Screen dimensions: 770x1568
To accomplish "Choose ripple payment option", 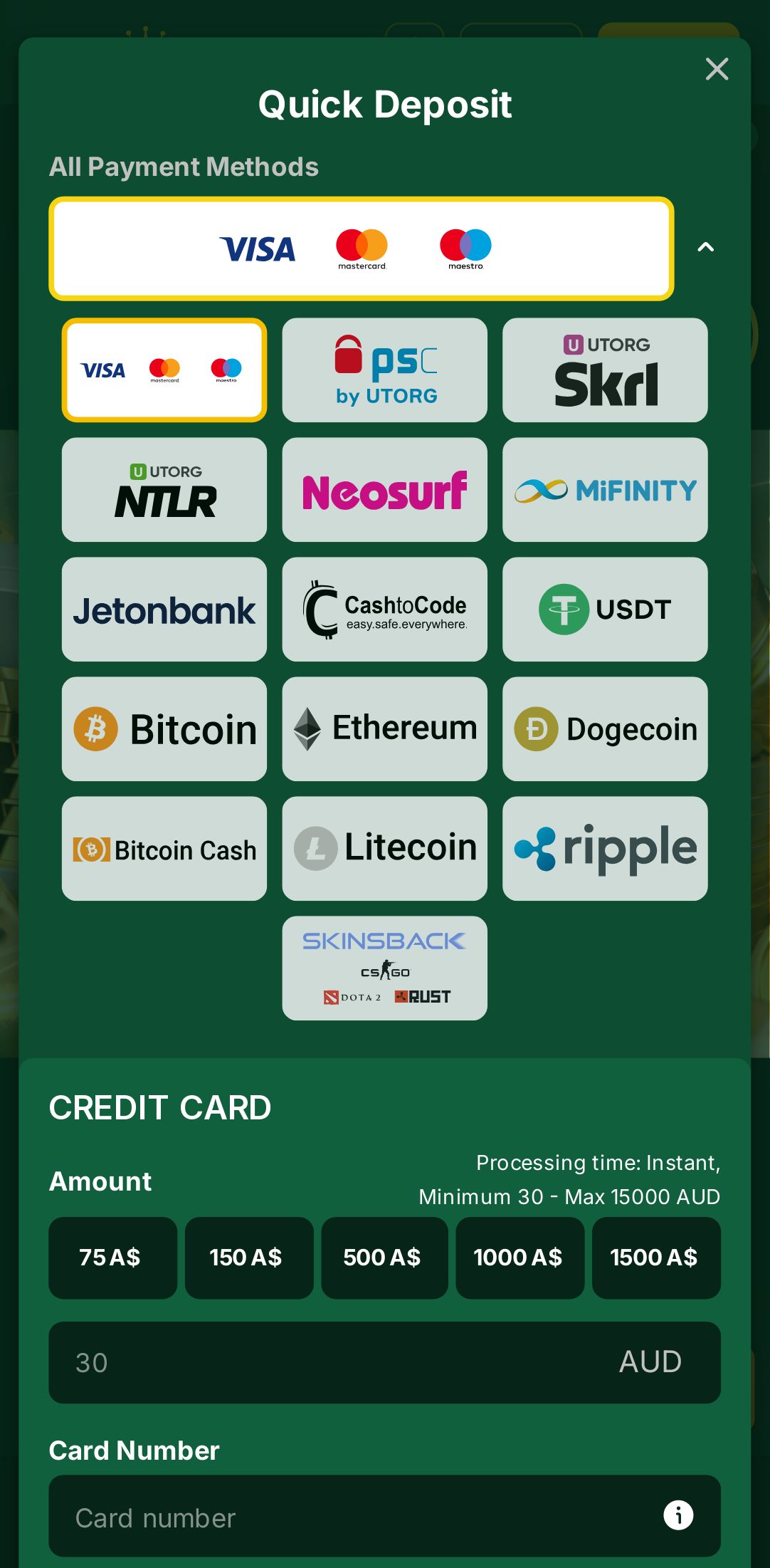I will coord(605,849).
